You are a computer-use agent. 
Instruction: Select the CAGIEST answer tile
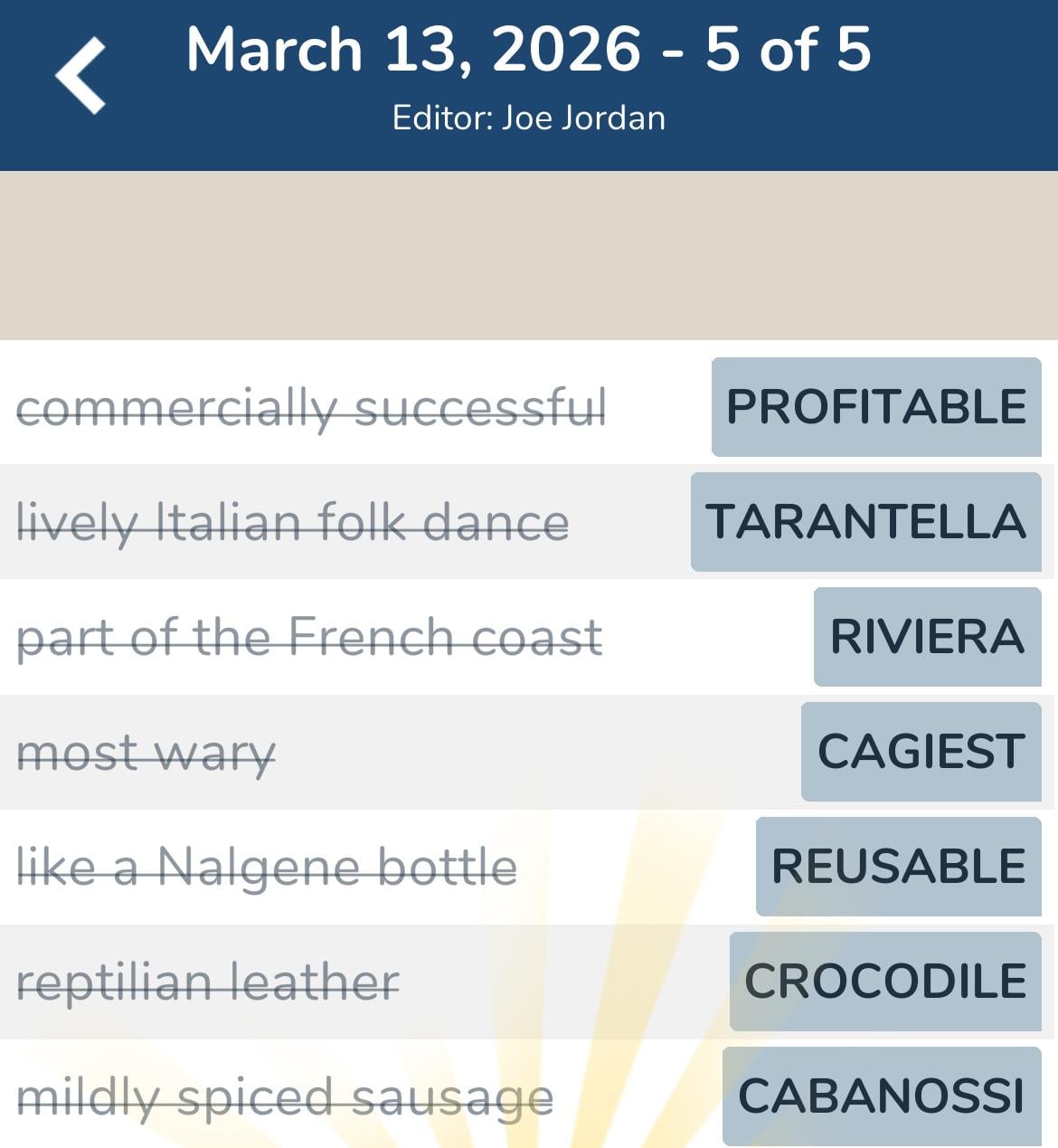pos(921,752)
